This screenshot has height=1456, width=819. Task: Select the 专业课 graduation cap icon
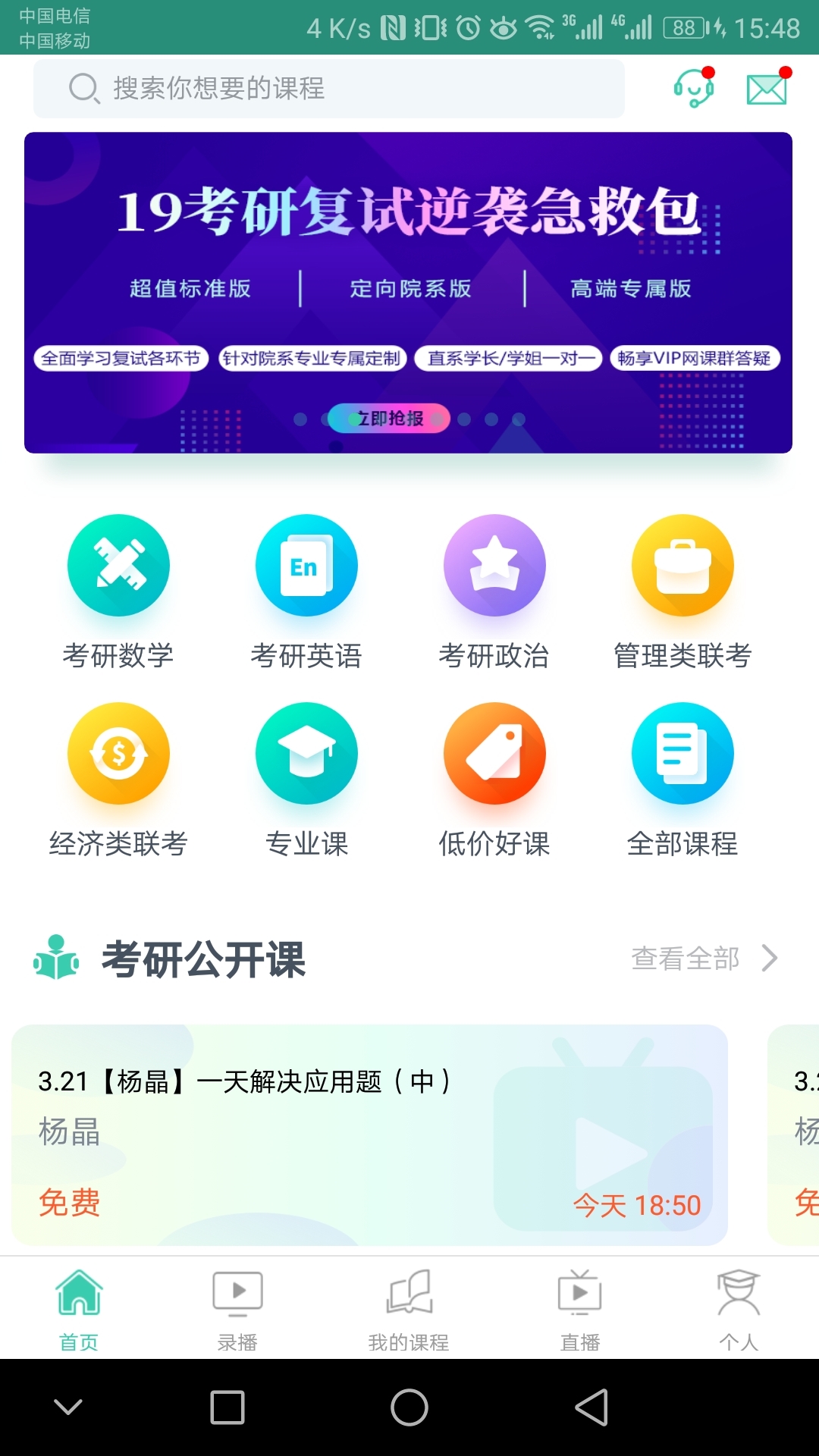pyautogui.click(x=306, y=752)
